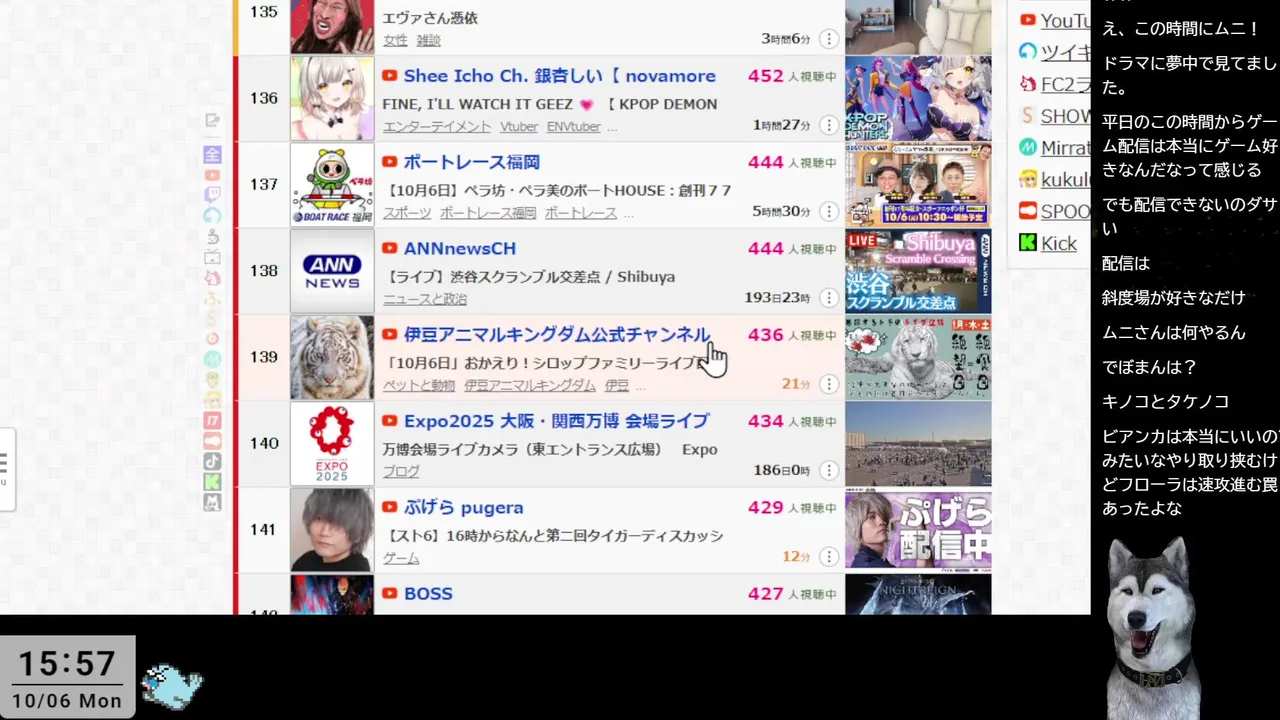Screen dimensions: 1280x720
Task: Open 伊豆アニマルキングダム公式チャンネル link
Action: (x=556, y=335)
